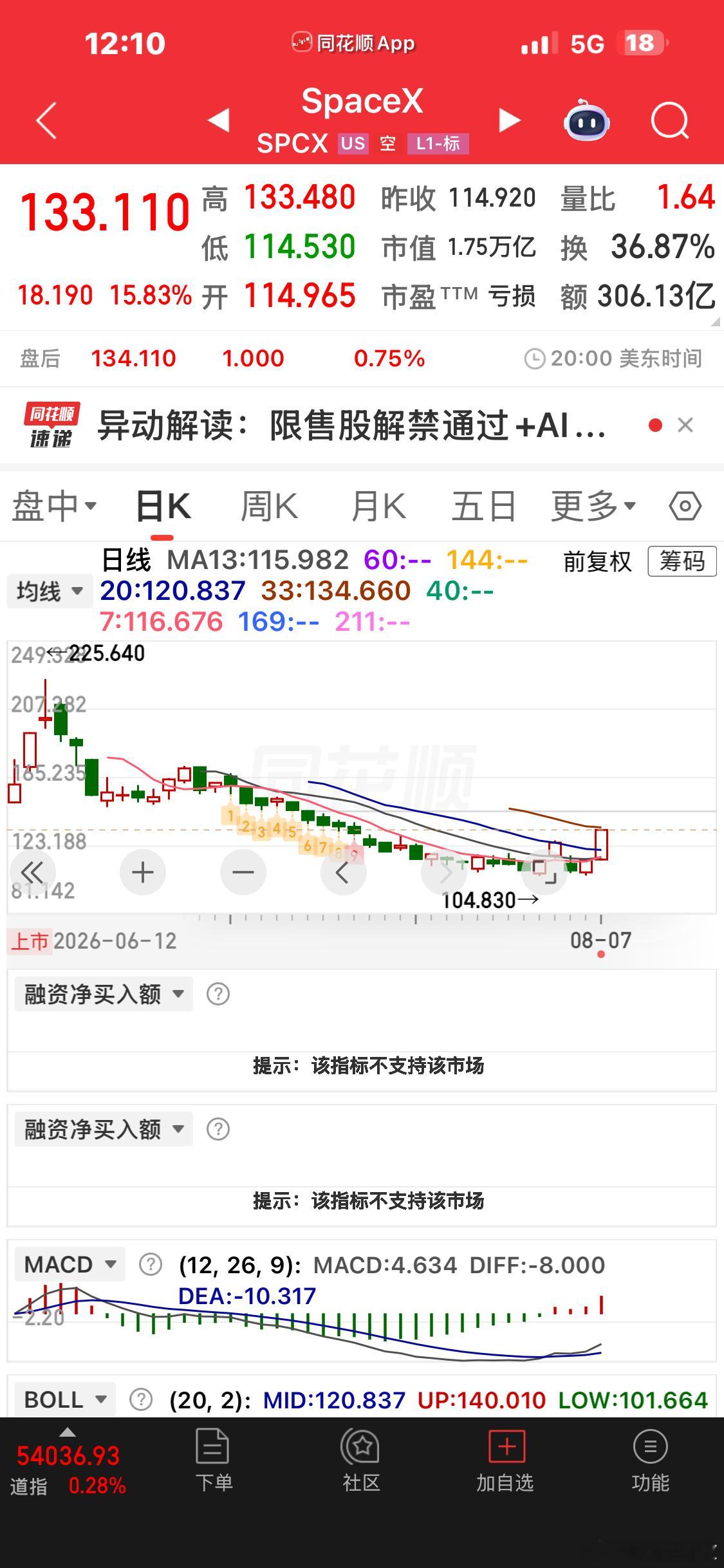Open the AI robot assistant
The height and width of the screenshot is (1568, 724).
[x=587, y=120]
